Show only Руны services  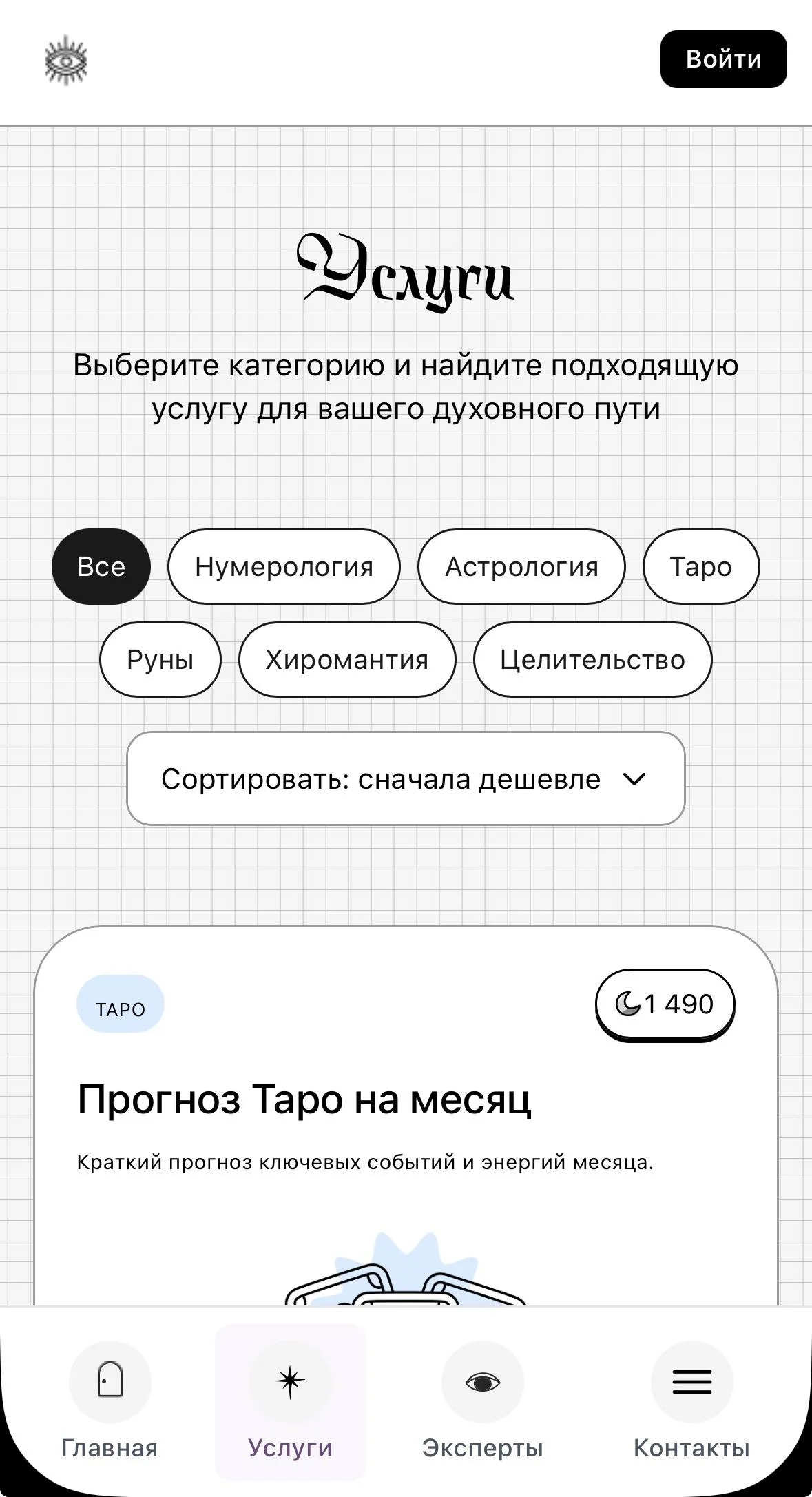[x=160, y=659]
